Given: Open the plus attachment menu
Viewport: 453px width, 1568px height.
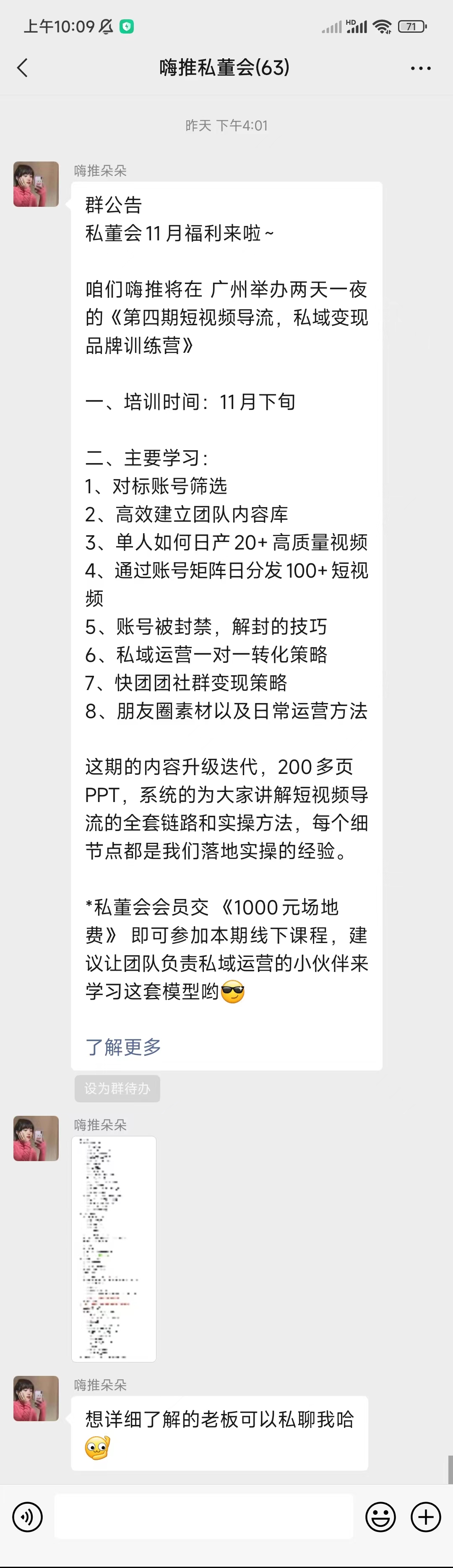Looking at the screenshot, I should [x=426, y=1517].
